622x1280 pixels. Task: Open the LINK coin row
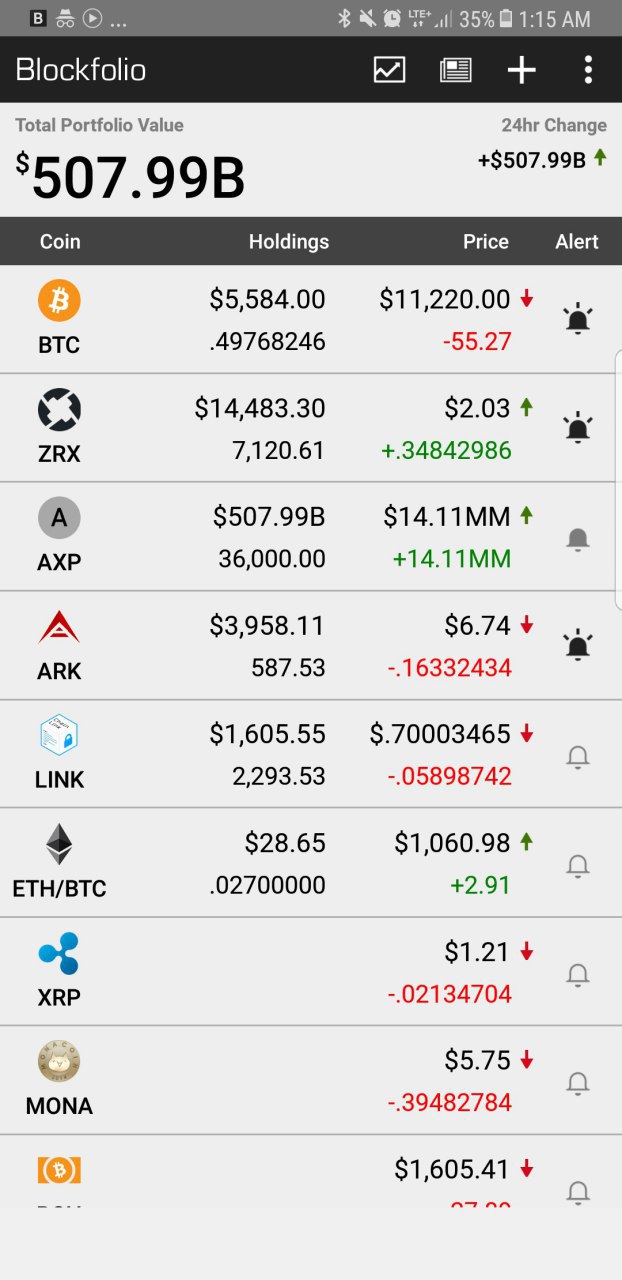[x=311, y=754]
